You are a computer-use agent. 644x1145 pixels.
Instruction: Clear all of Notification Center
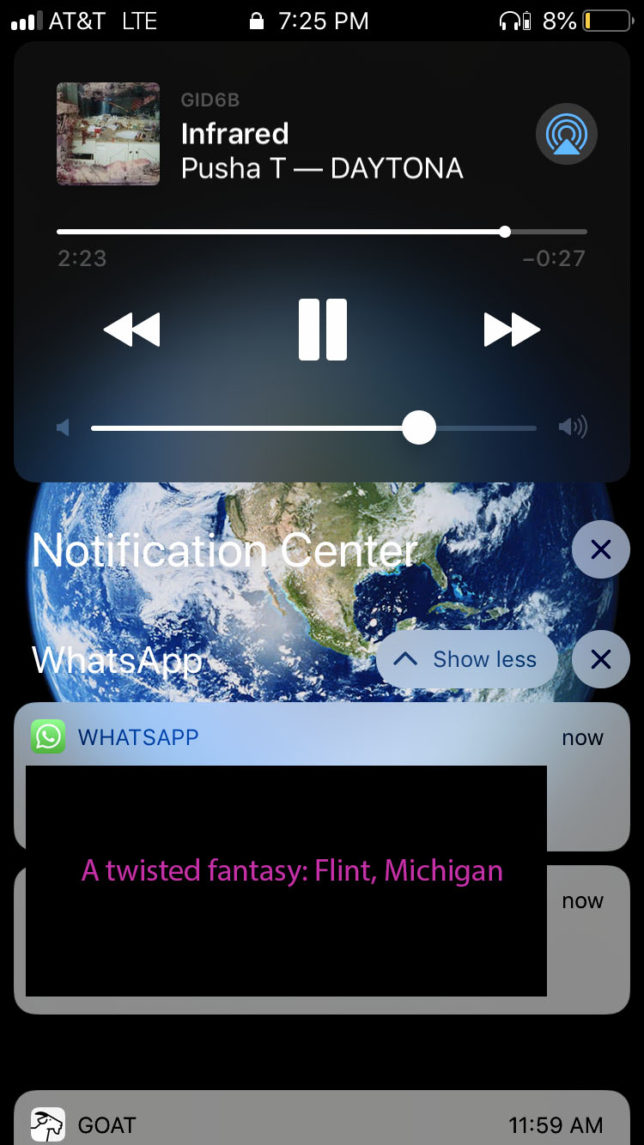600,549
